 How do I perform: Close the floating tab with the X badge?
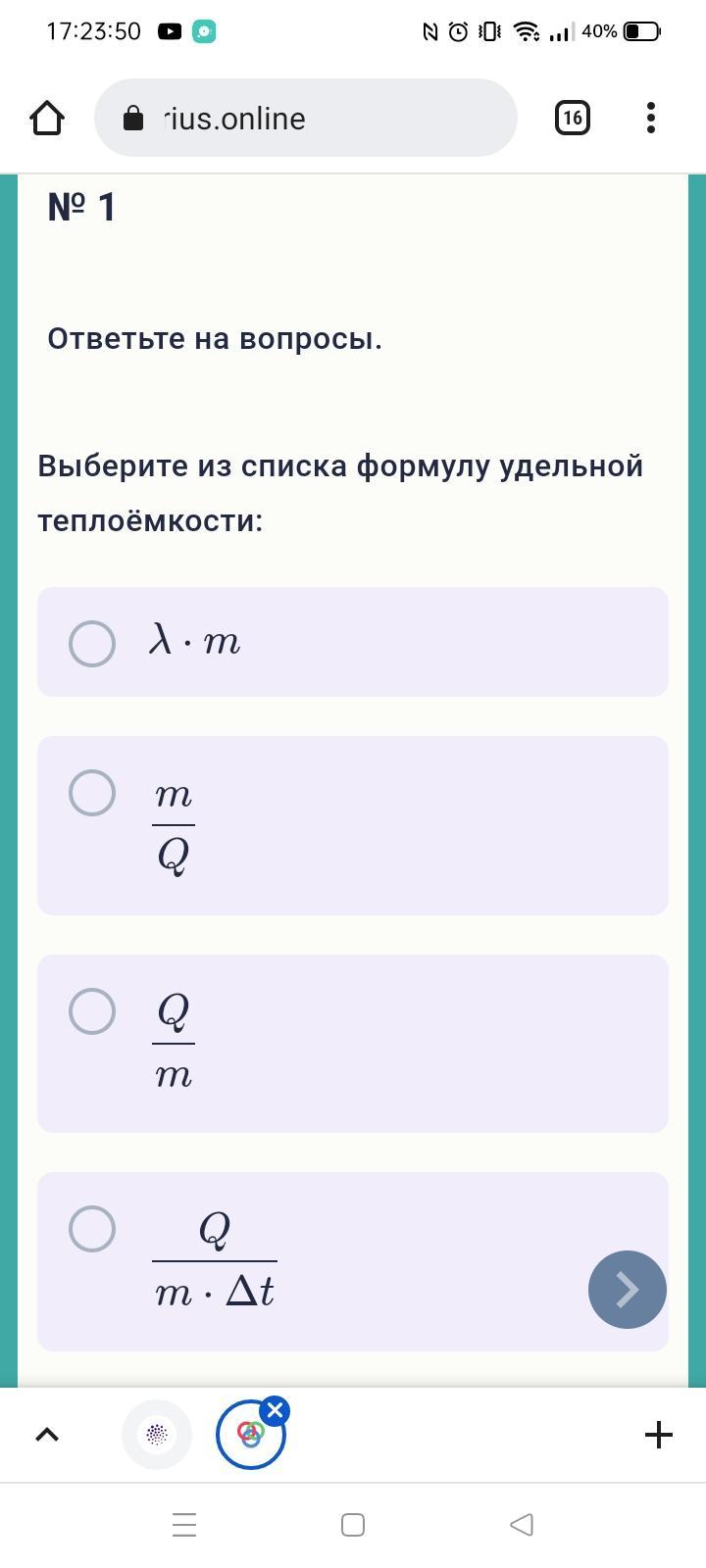275,1411
